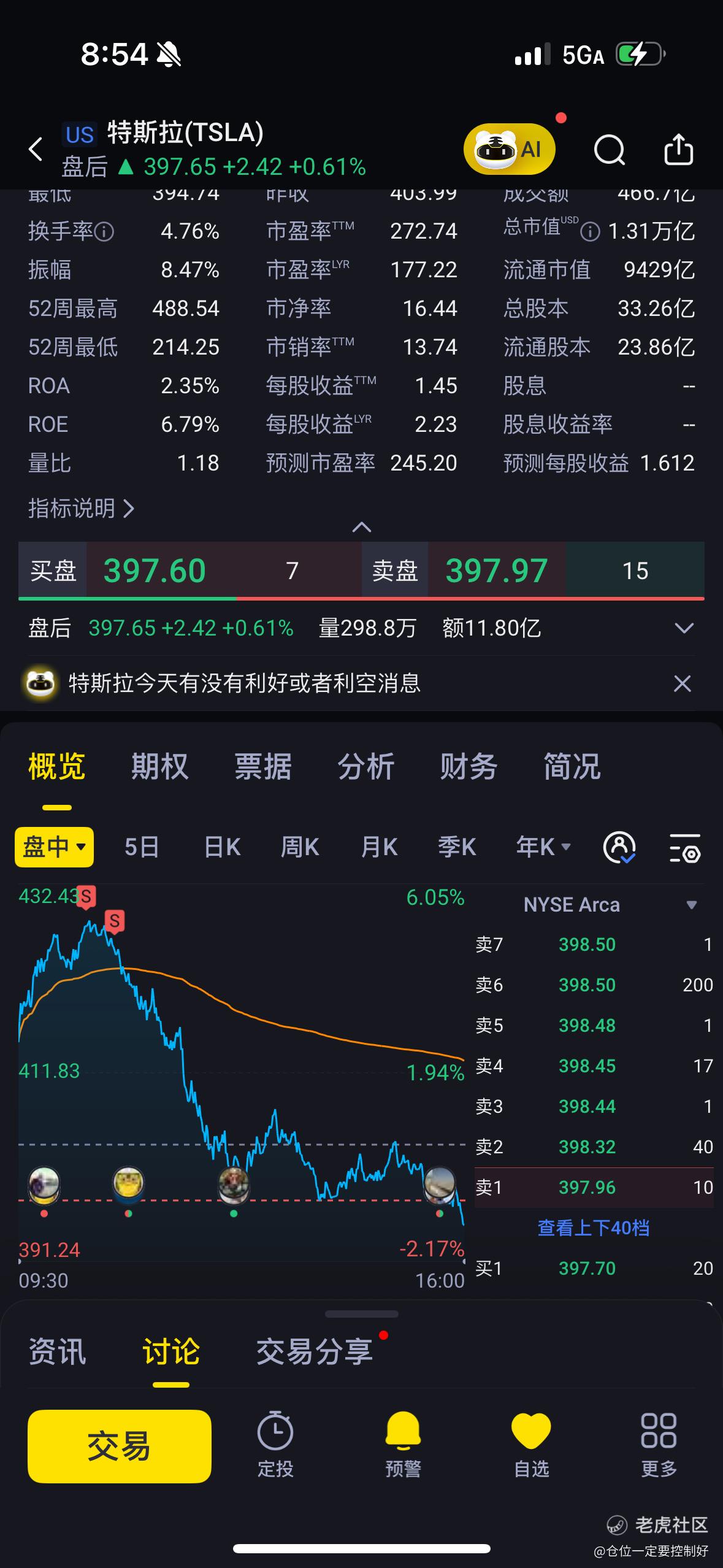This screenshot has height=1568, width=723.
Task: Switch to the 财务 tab
Action: (x=469, y=767)
